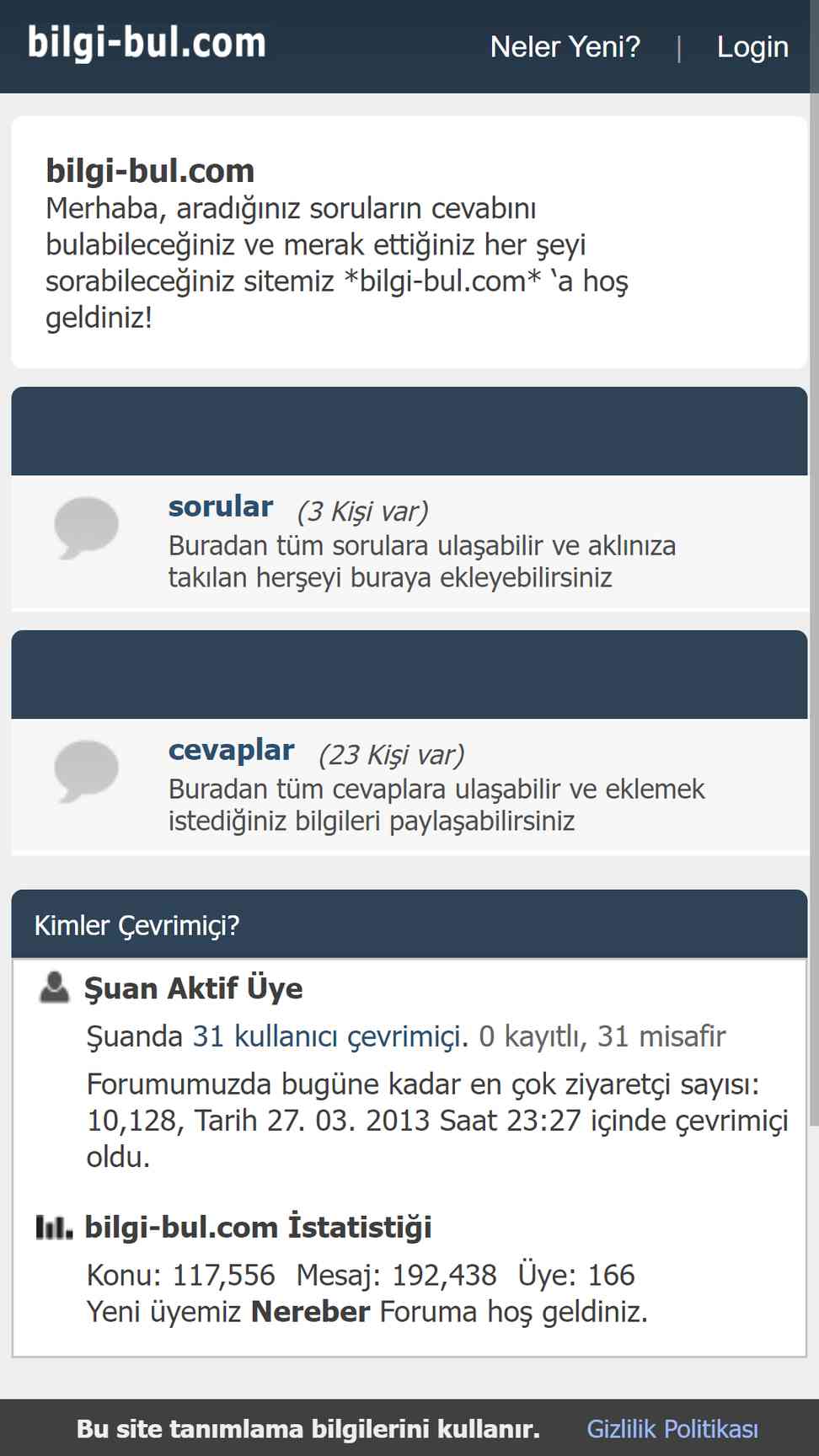The image size is (819, 1456).
Task: Open Neler Yeni? in the header
Action: [x=565, y=47]
